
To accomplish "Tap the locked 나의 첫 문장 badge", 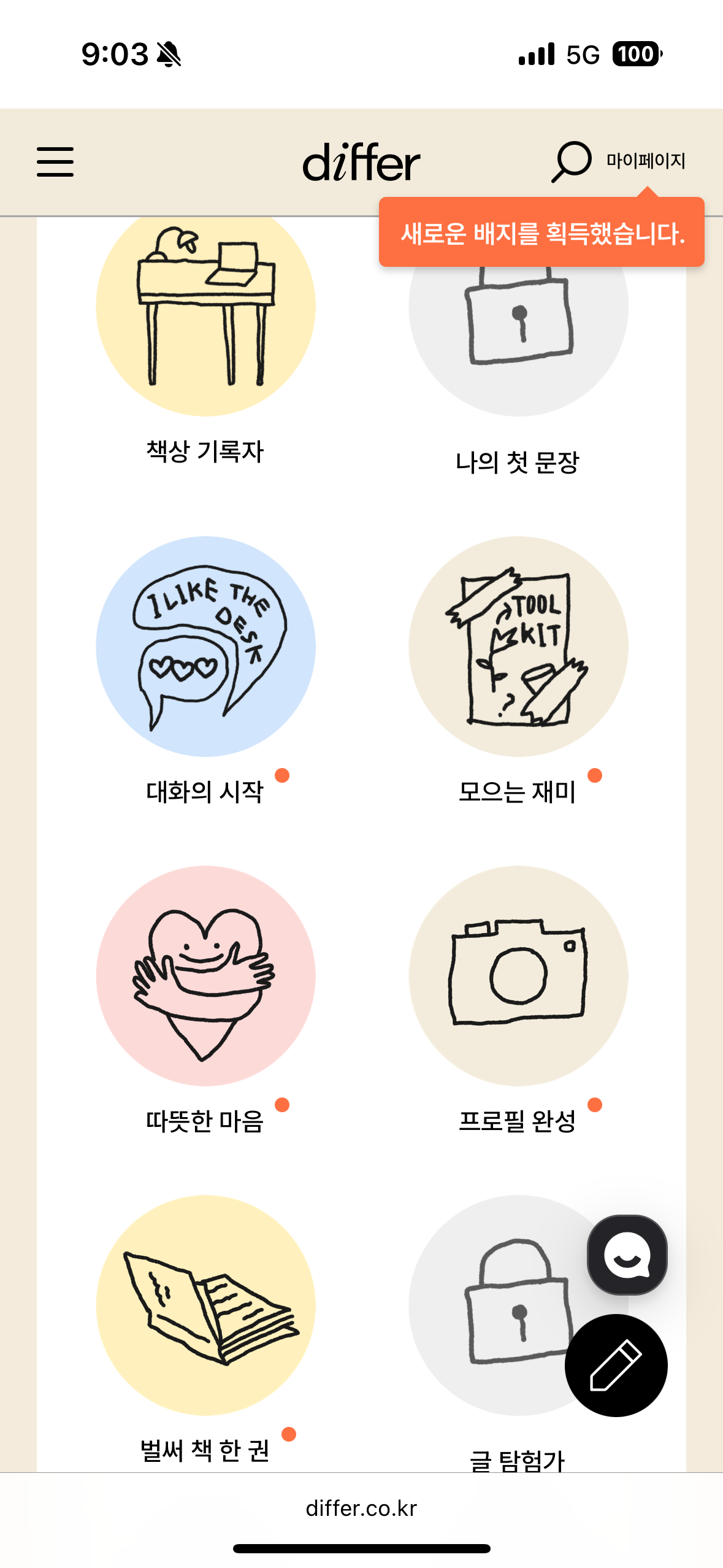I will tap(518, 344).
